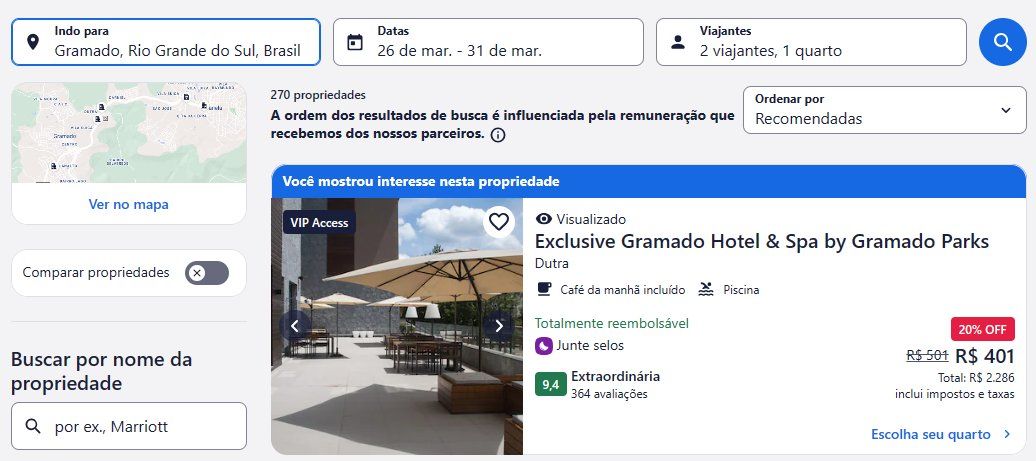Change the Viajantes travelers and rooms

(x=811, y=42)
